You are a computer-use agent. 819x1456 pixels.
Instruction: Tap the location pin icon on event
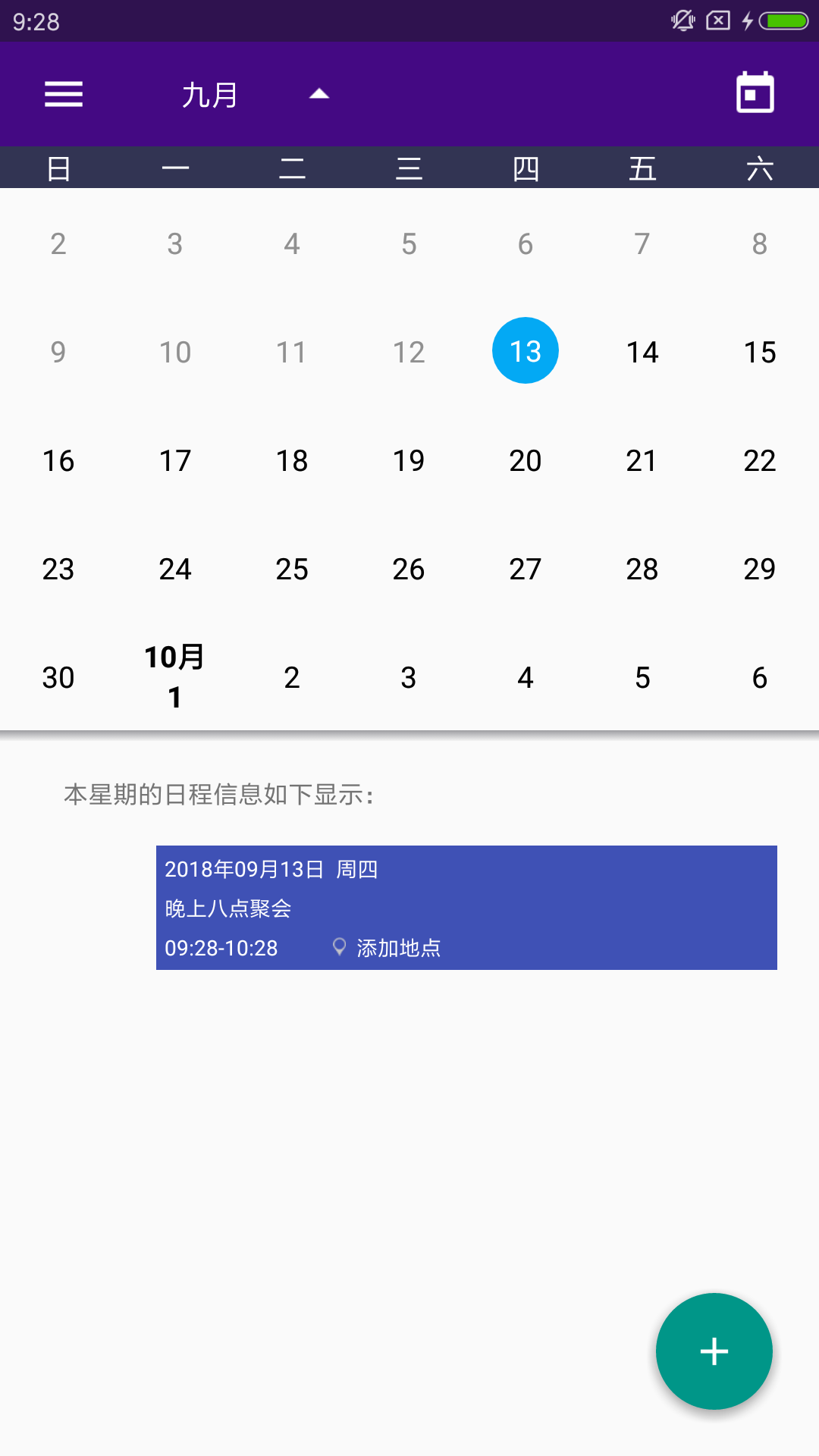tap(339, 946)
